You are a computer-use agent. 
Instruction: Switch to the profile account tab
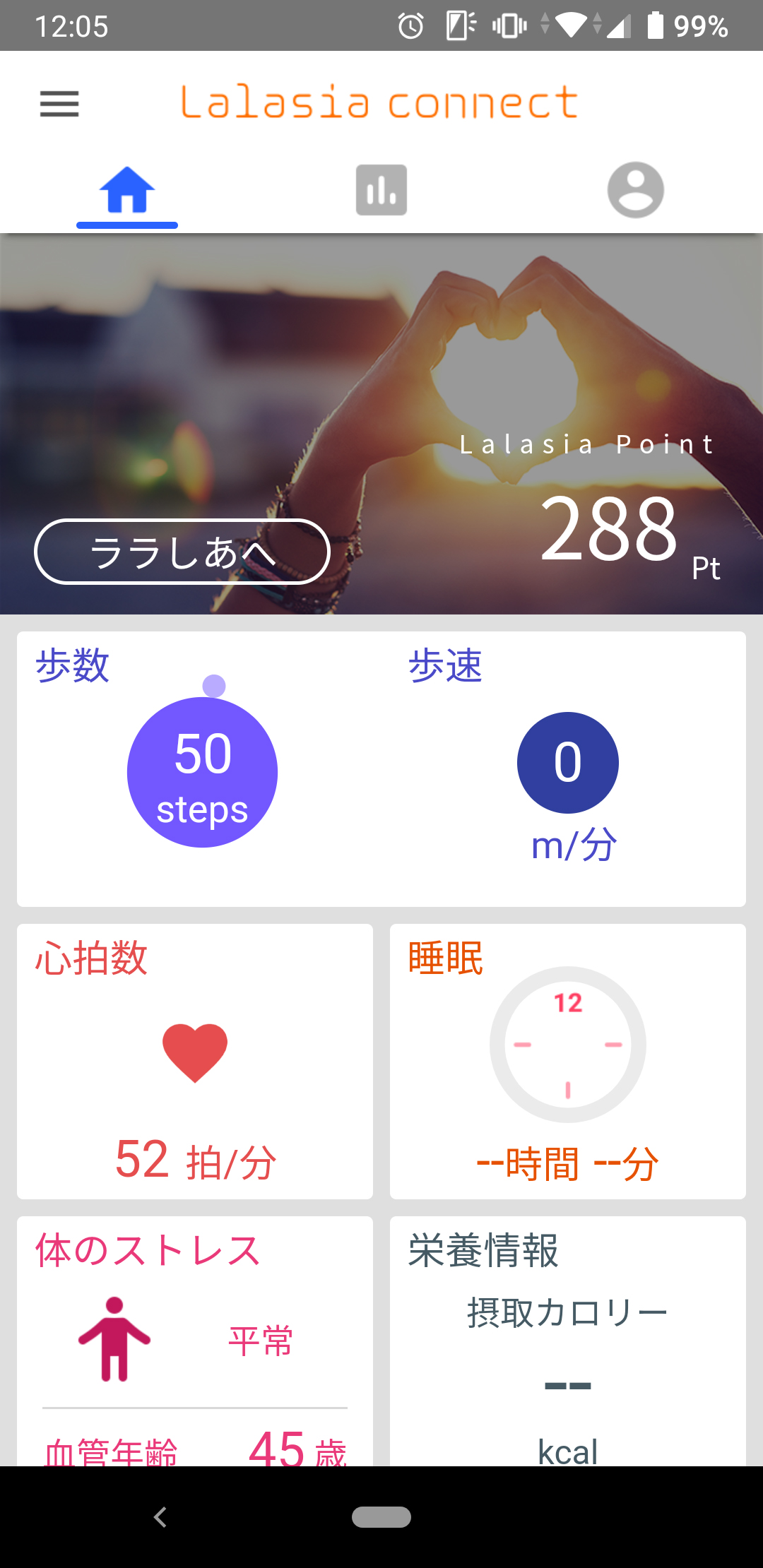coord(635,191)
